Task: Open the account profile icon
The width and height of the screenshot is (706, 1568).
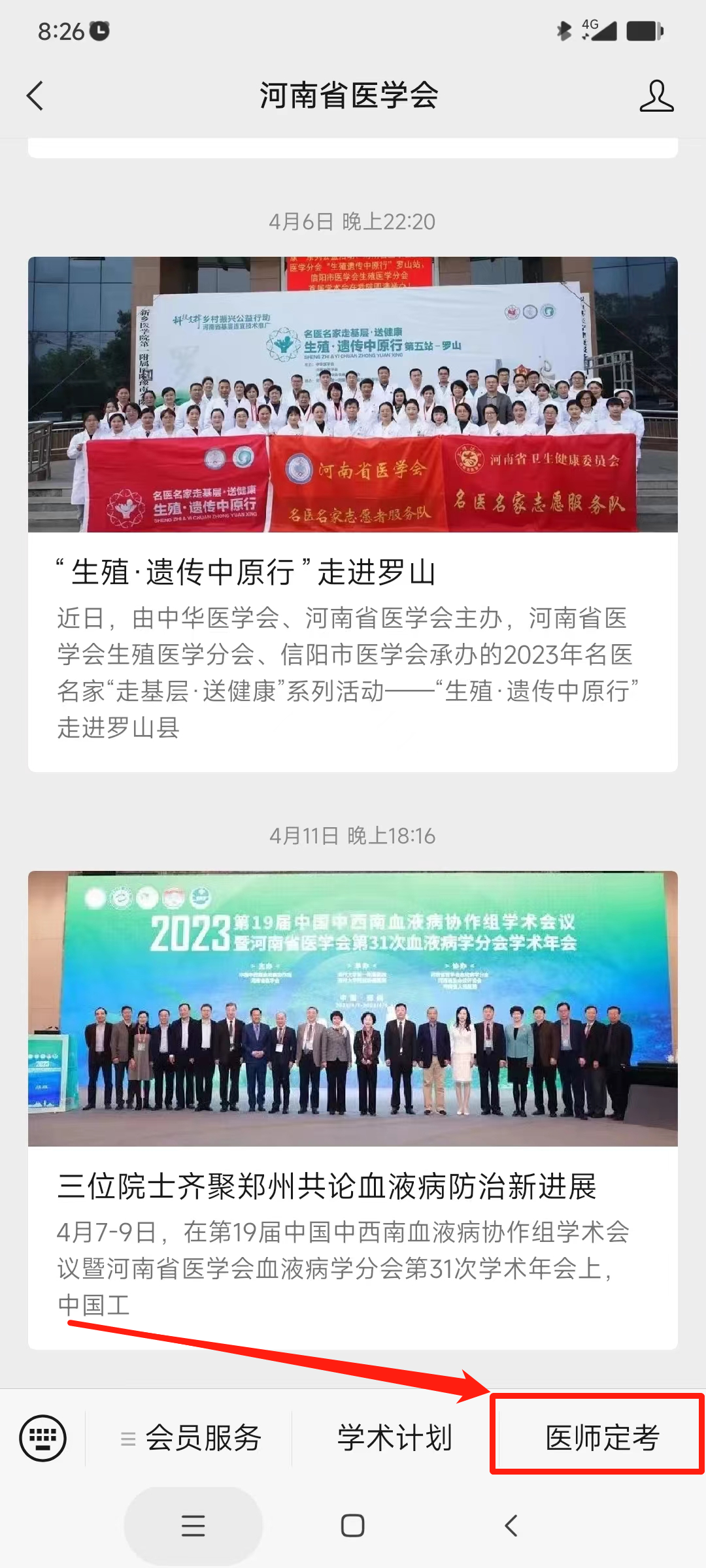Action: [x=656, y=96]
